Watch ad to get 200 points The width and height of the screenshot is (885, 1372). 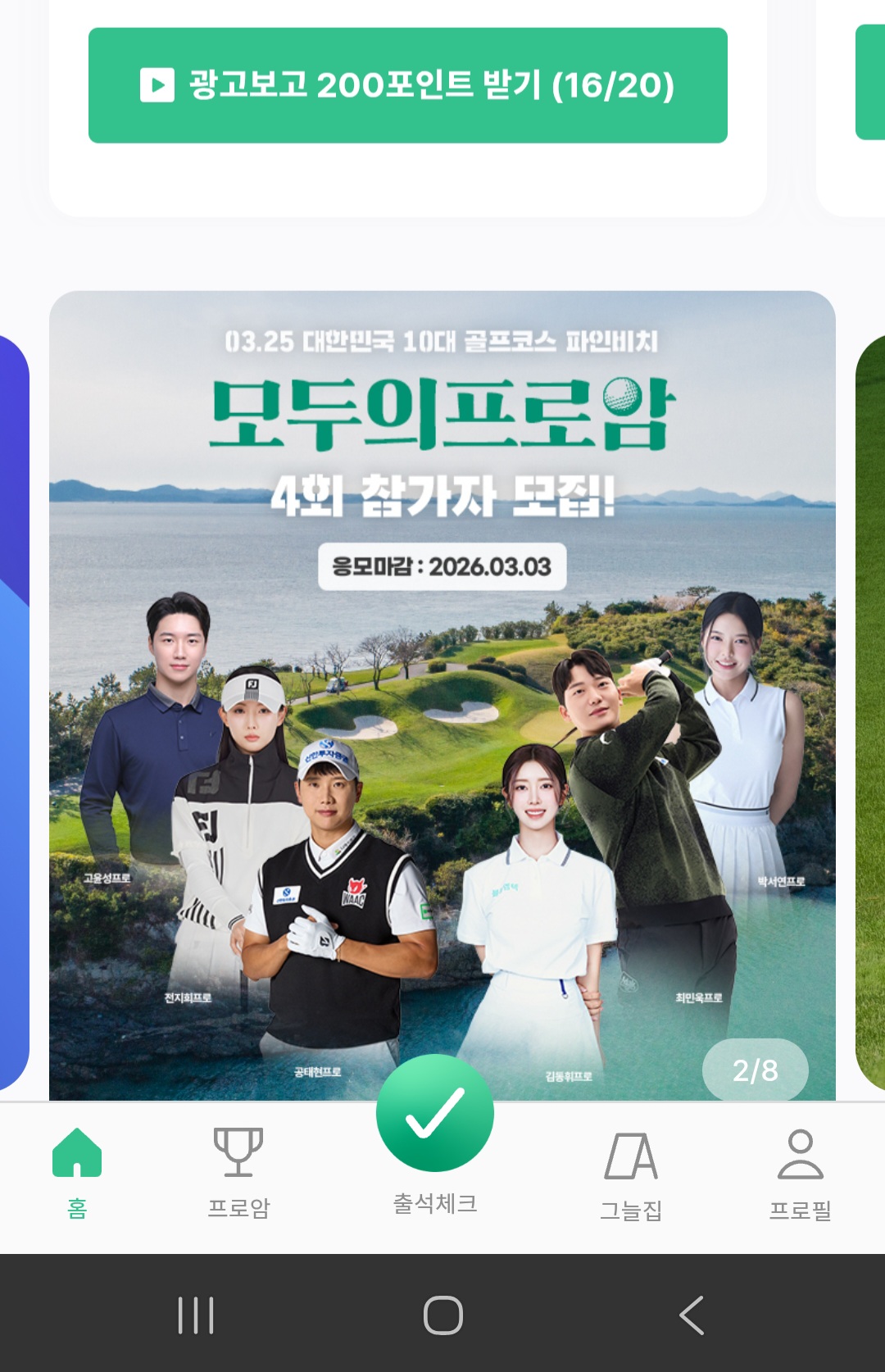(407, 85)
